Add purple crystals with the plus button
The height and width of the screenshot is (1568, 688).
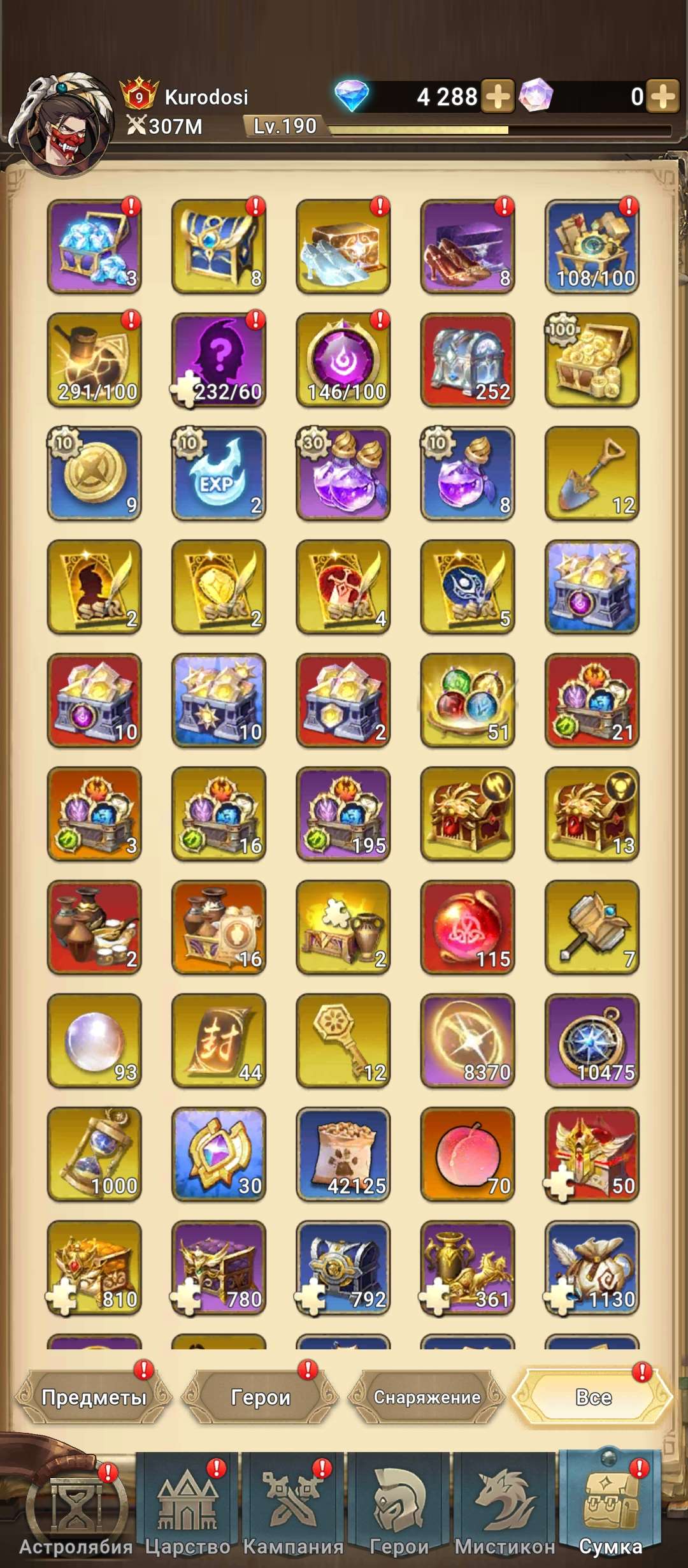tap(663, 97)
